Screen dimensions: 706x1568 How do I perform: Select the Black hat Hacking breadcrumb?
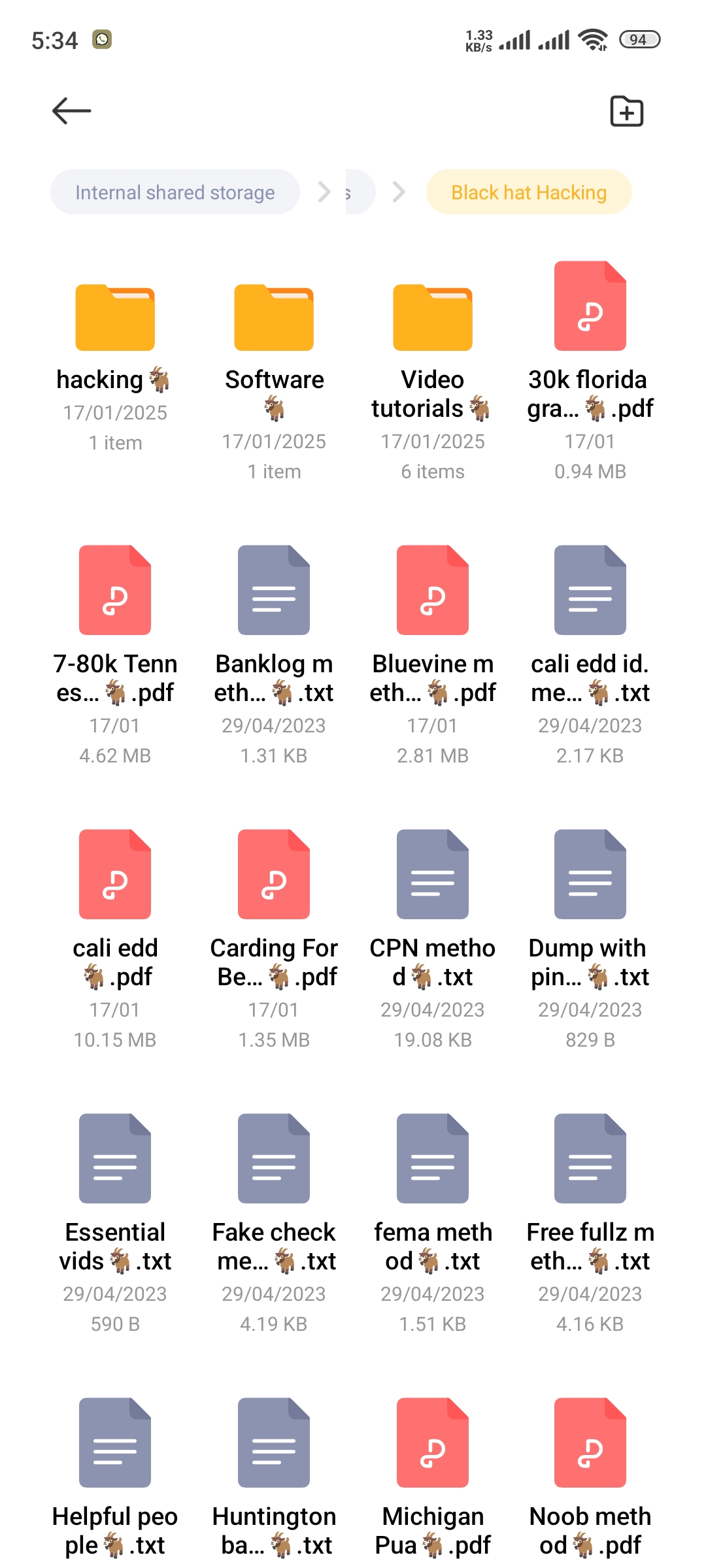pyautogui.click(x=529, y=192)
